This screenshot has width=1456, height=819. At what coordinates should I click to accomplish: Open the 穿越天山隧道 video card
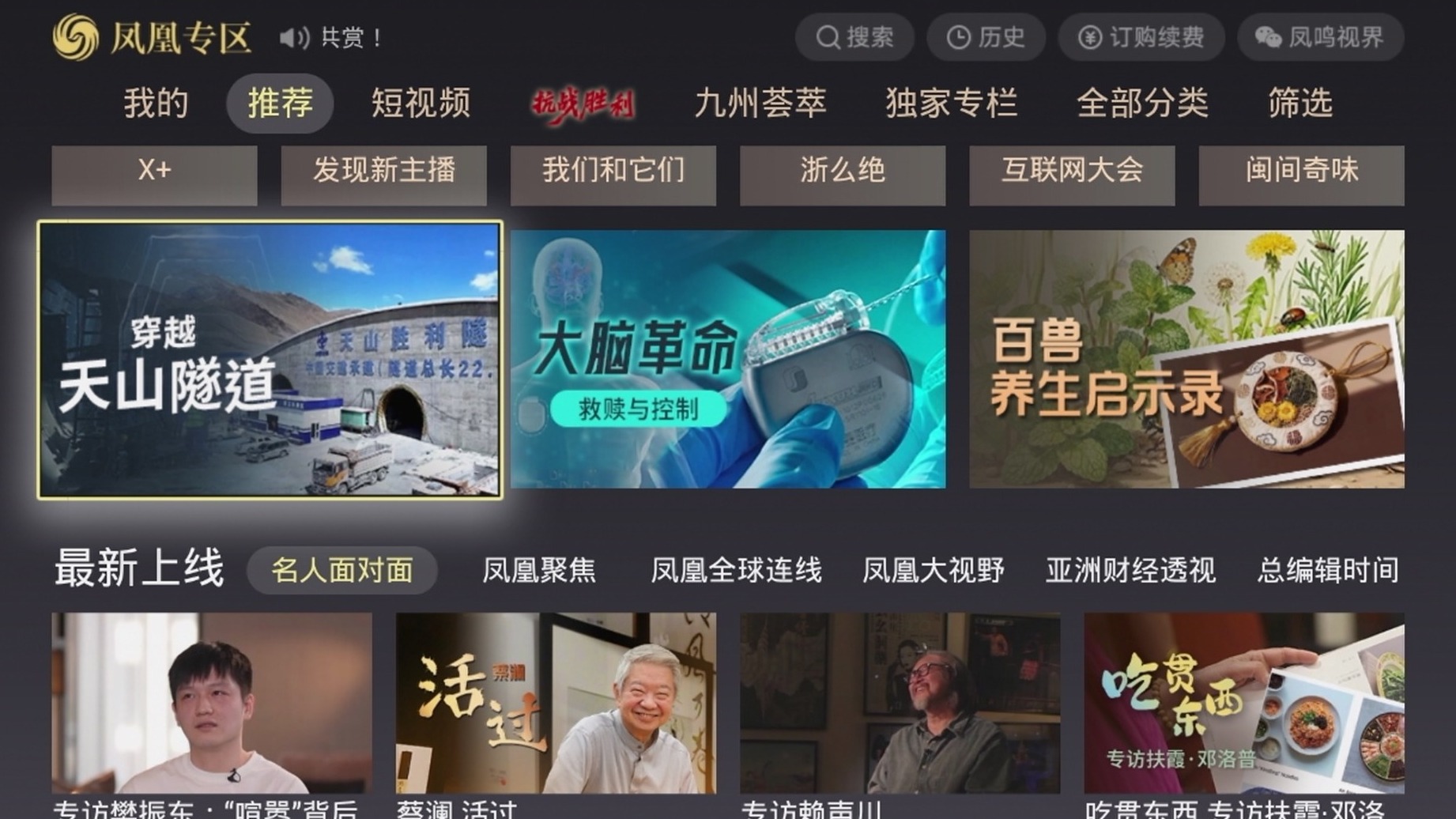pos(270,360)
